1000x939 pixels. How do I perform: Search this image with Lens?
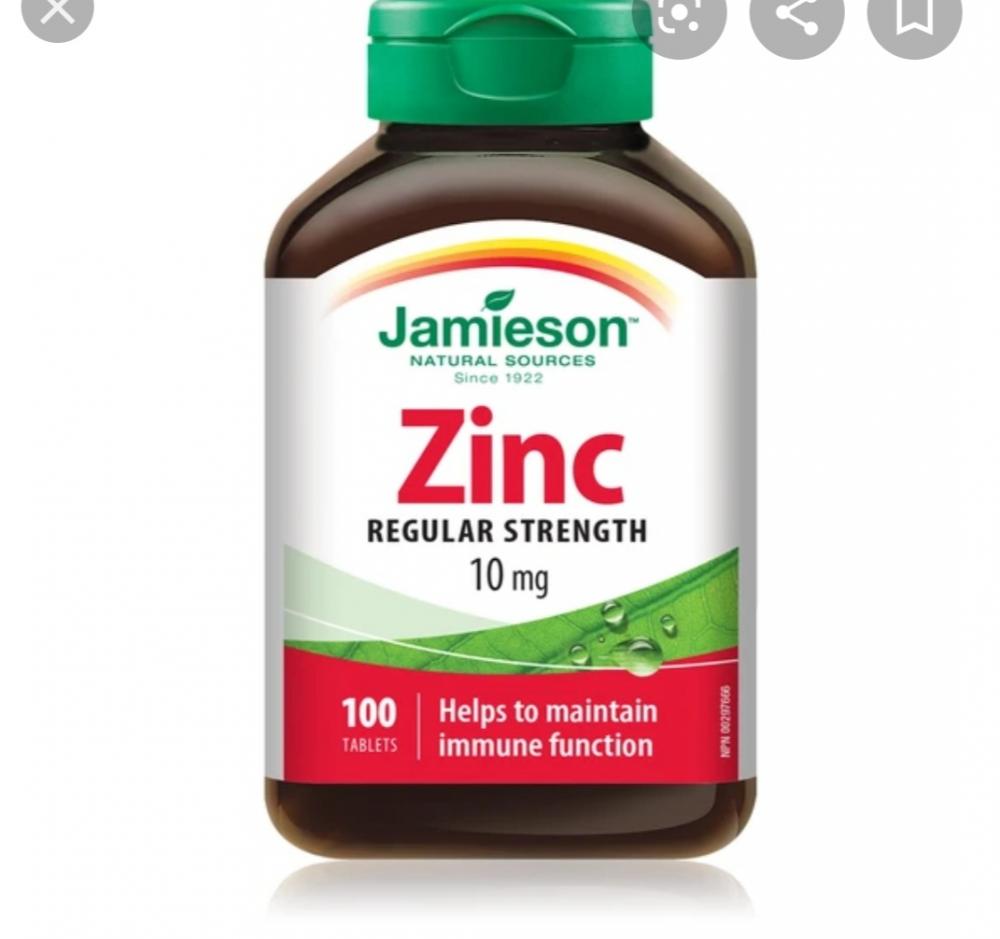[679, 16]
